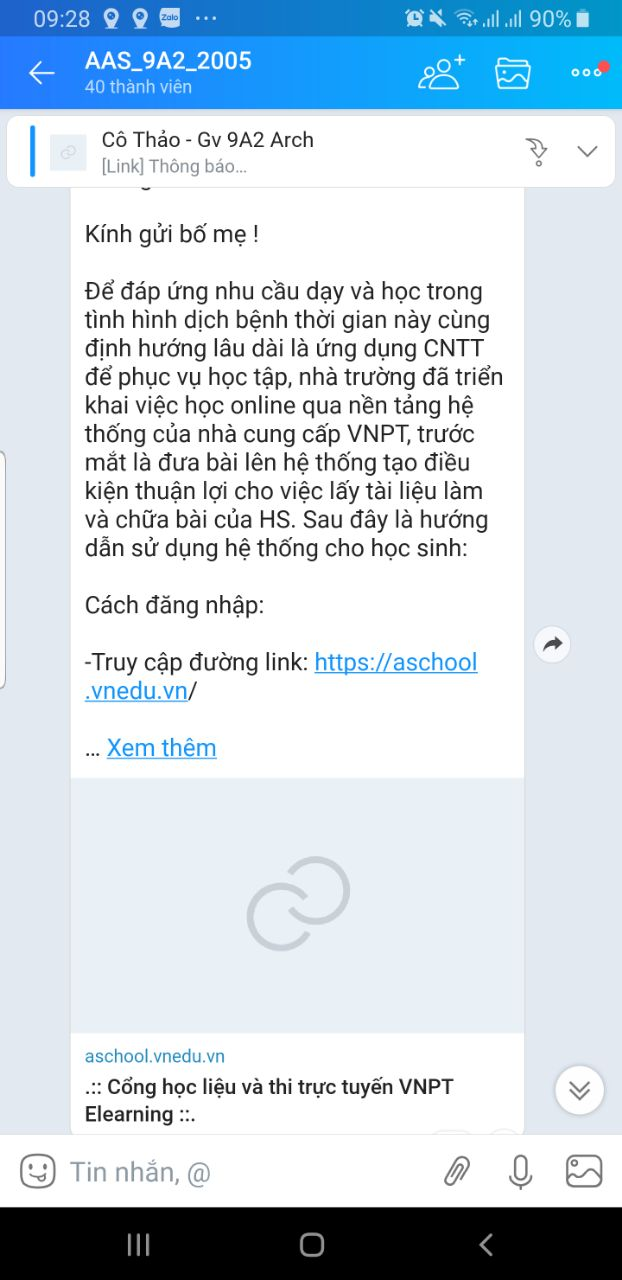Viewport: 622px width, 1280px height.
Task: Open the recent apps view
Action: (138, 1244)
